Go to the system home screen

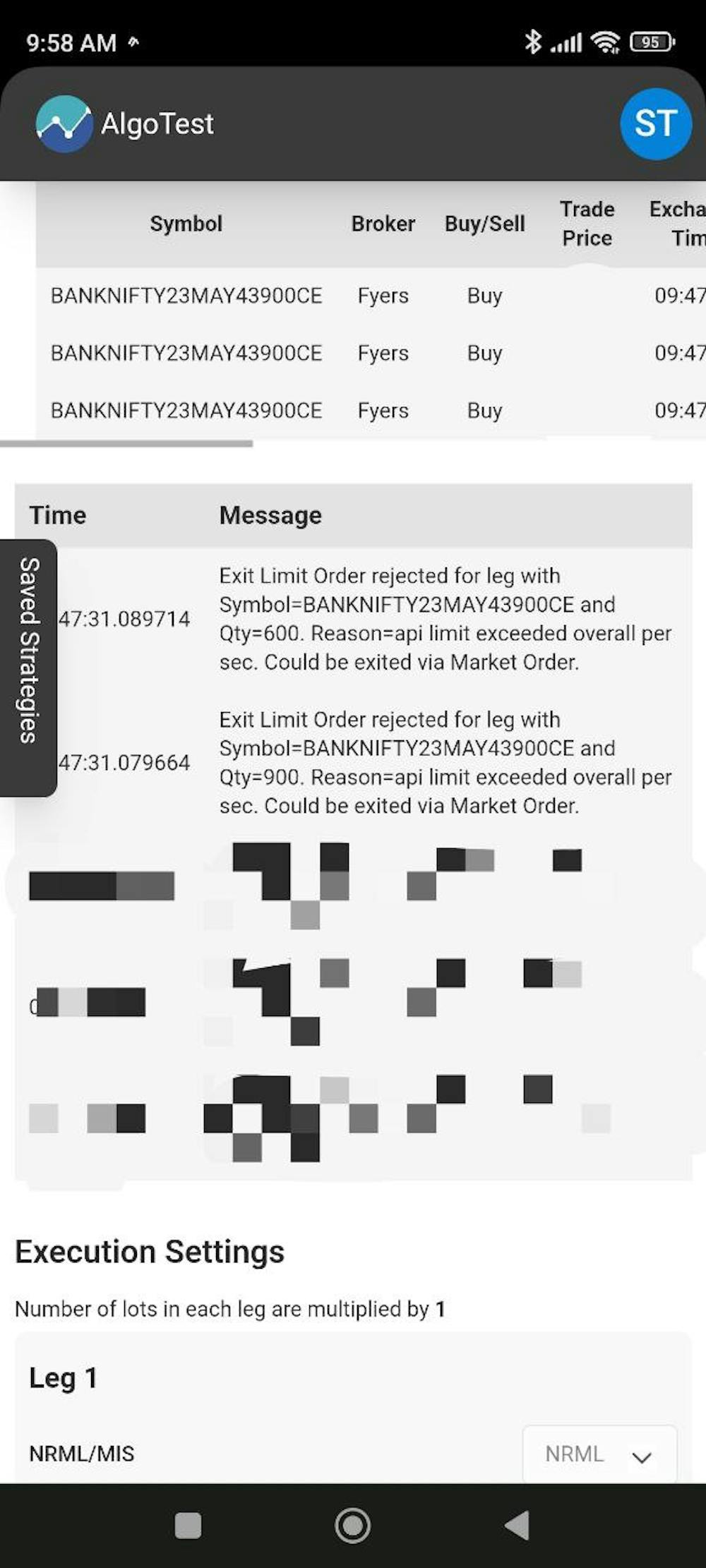point(352,1525)
